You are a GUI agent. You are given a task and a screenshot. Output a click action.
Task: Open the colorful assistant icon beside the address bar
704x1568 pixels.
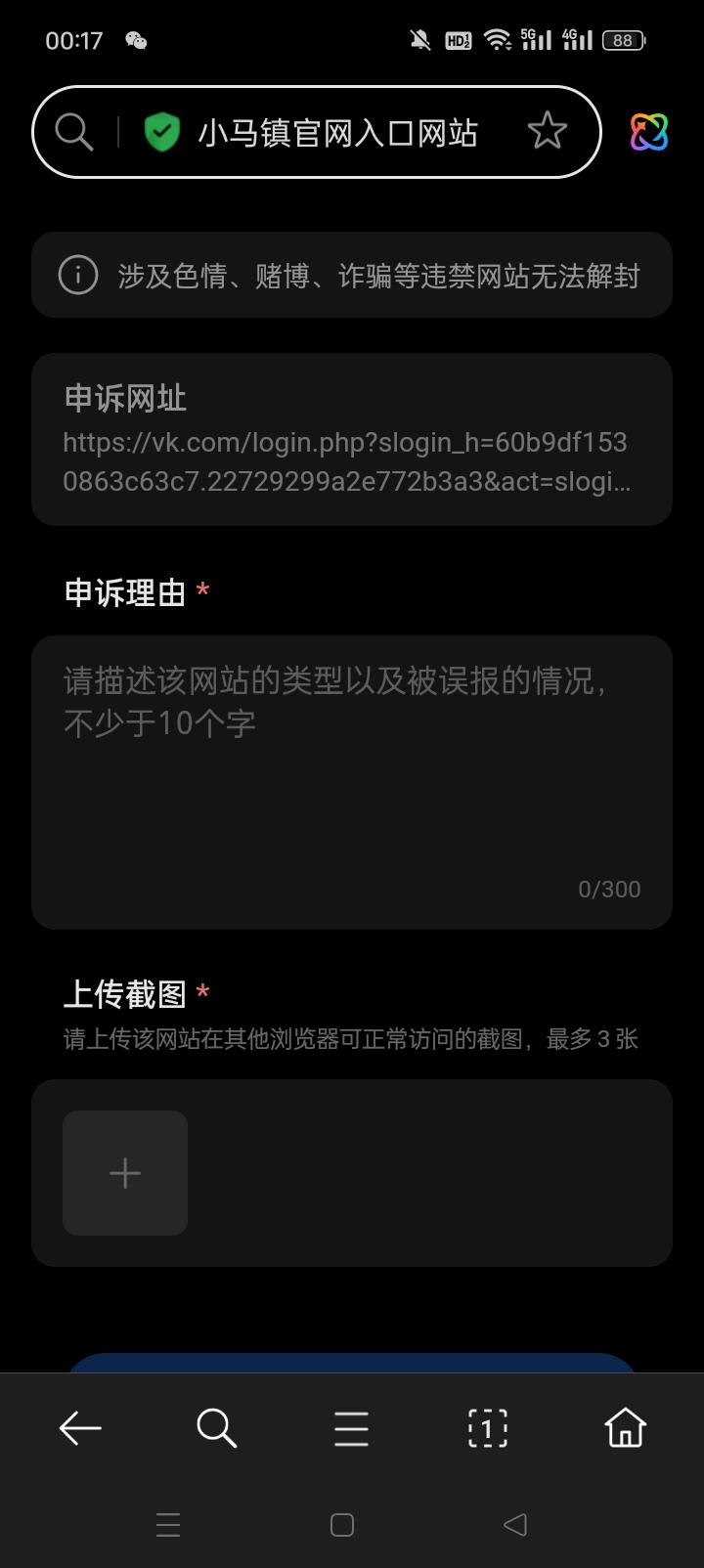(649, 132)
